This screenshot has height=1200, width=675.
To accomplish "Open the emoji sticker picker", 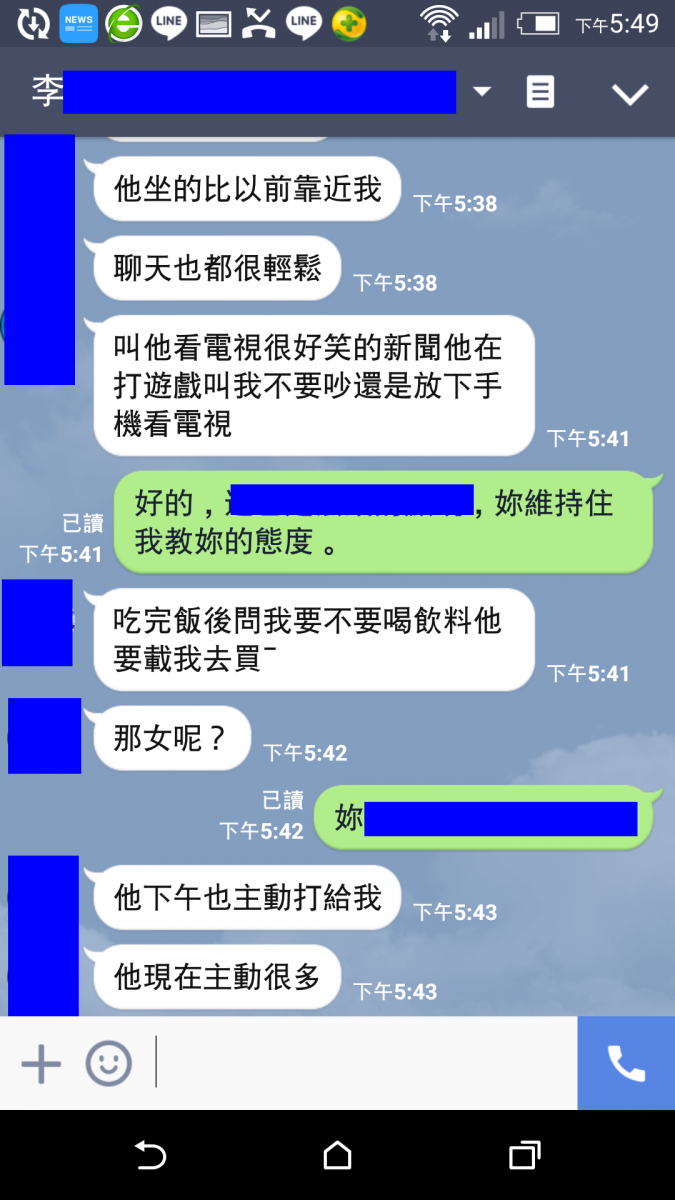I will (x=108, y=1063).
